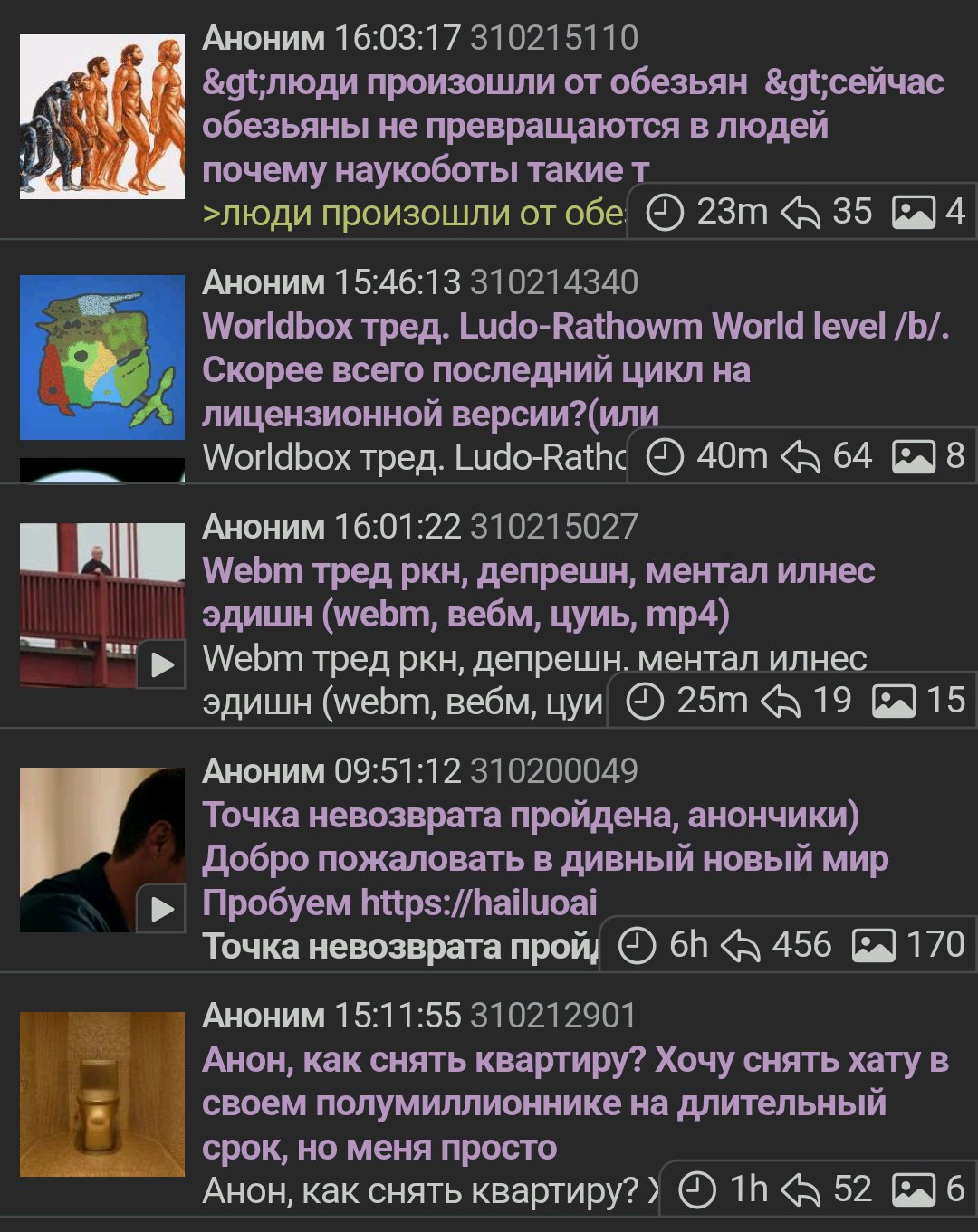View the Worldbox map thumbnail image

click(x=102, y=358)
